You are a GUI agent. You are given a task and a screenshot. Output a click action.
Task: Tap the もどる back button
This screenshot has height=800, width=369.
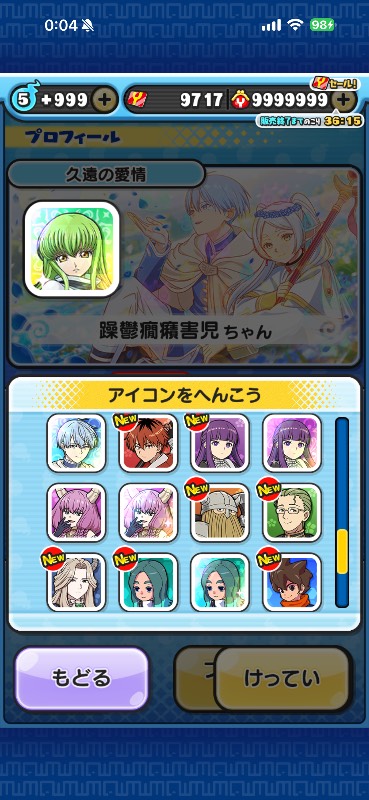tap(82, 679)
